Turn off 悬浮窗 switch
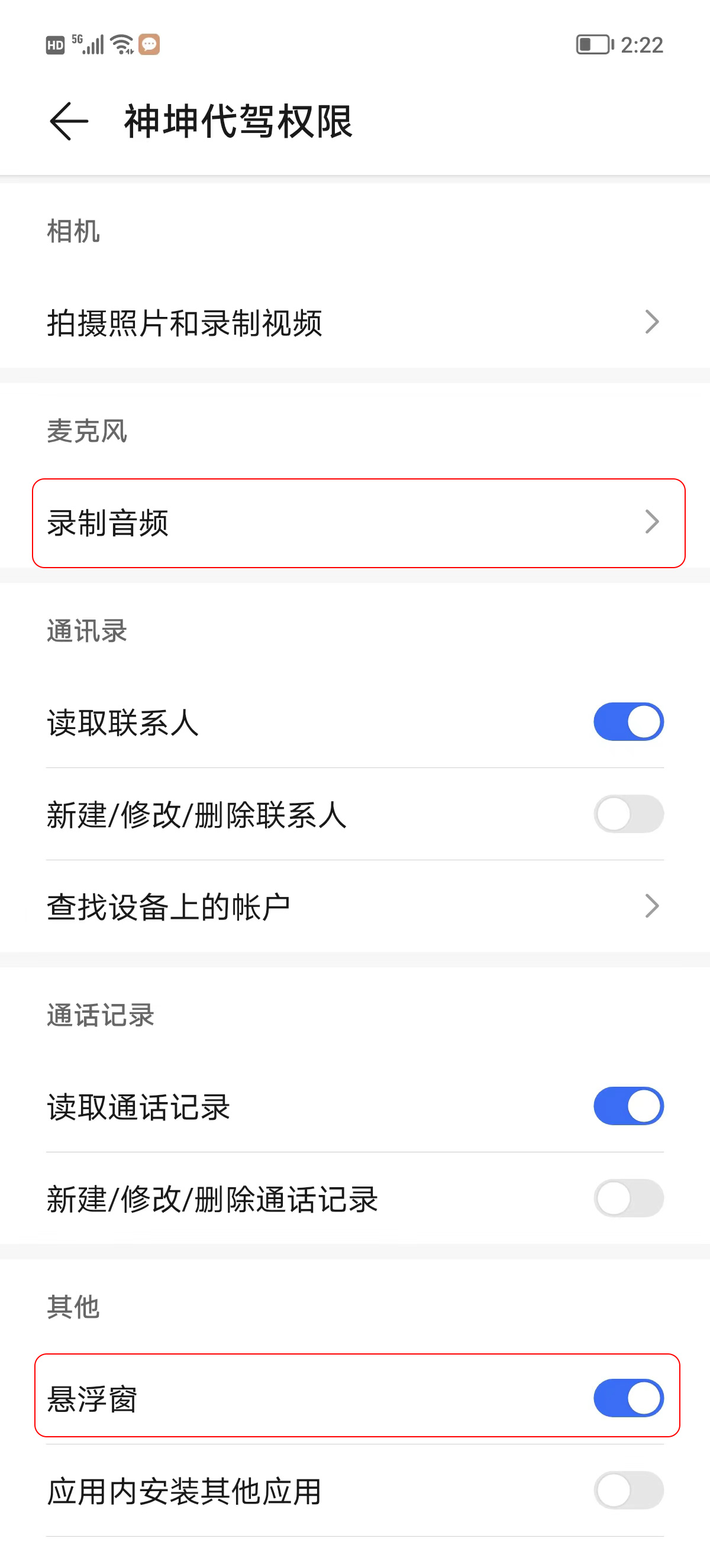Image resolution: width=710 pixels, height=1568 pixels. tap(628, 1398)
